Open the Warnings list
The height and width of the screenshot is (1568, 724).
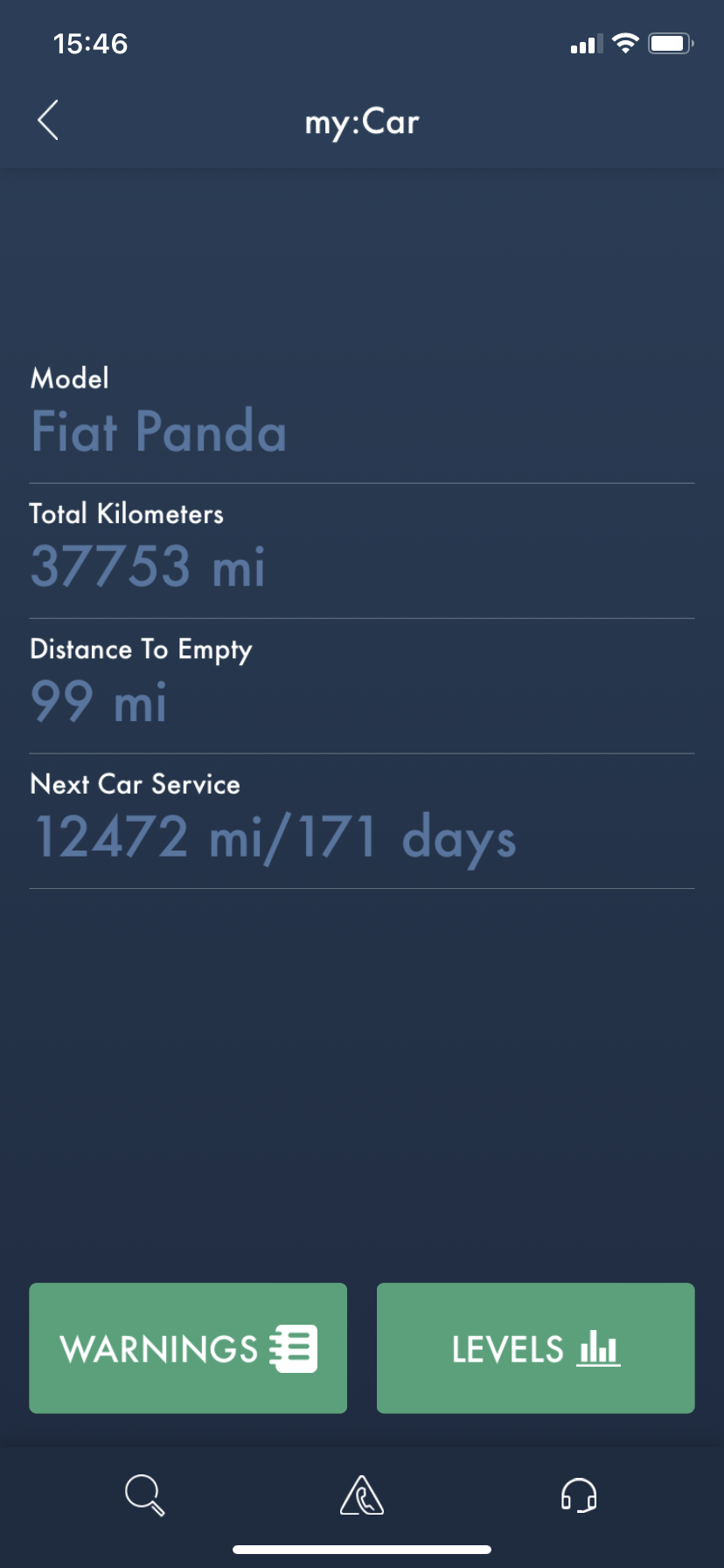click(188, 1347)
